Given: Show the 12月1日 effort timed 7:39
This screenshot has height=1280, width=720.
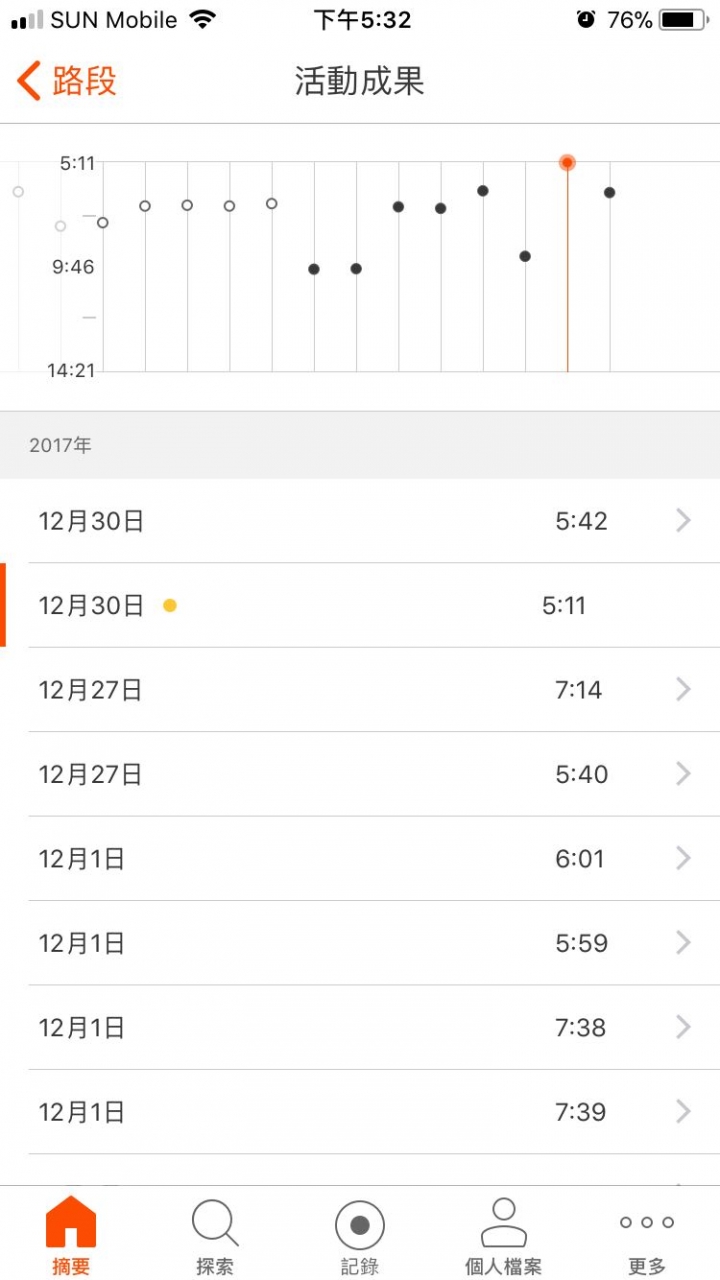Looking at the screenshot, I should tap(360, 1112).
